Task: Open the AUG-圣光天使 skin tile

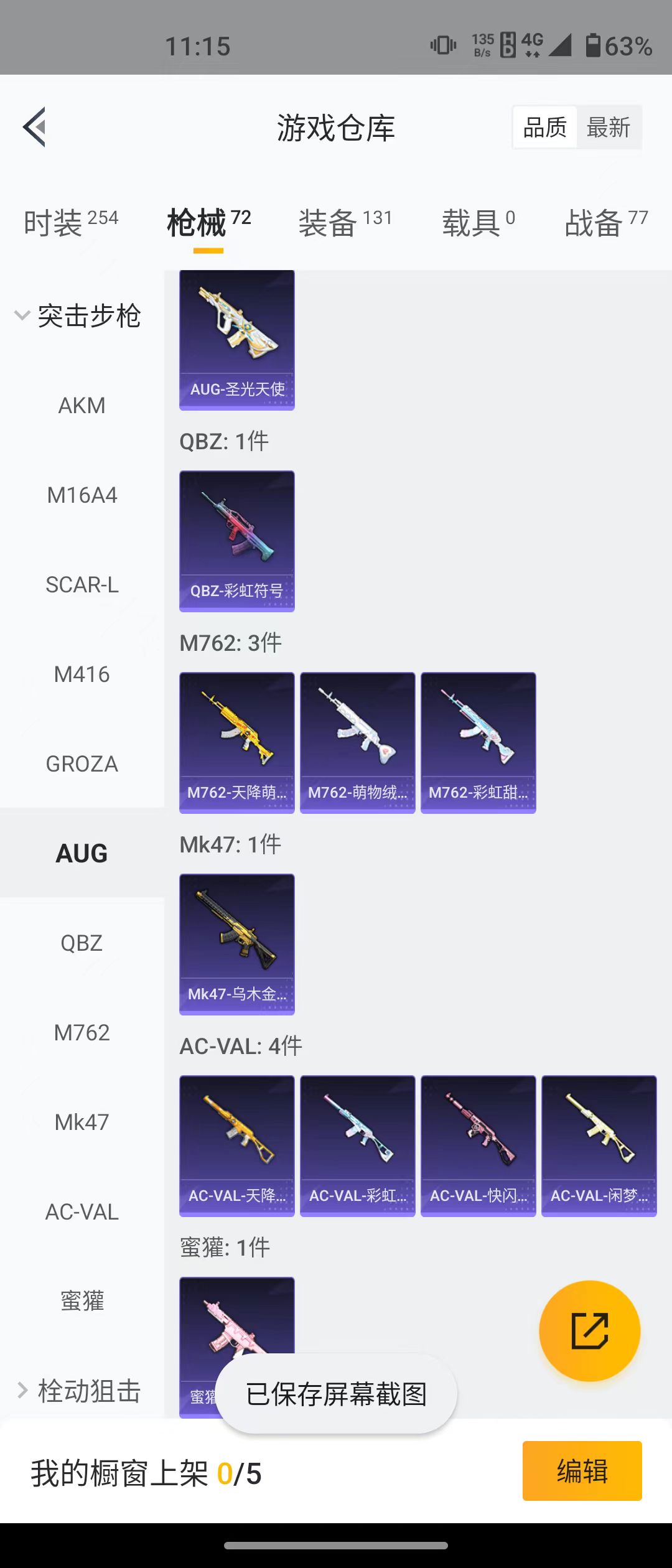Action: [x=237, y=340]
